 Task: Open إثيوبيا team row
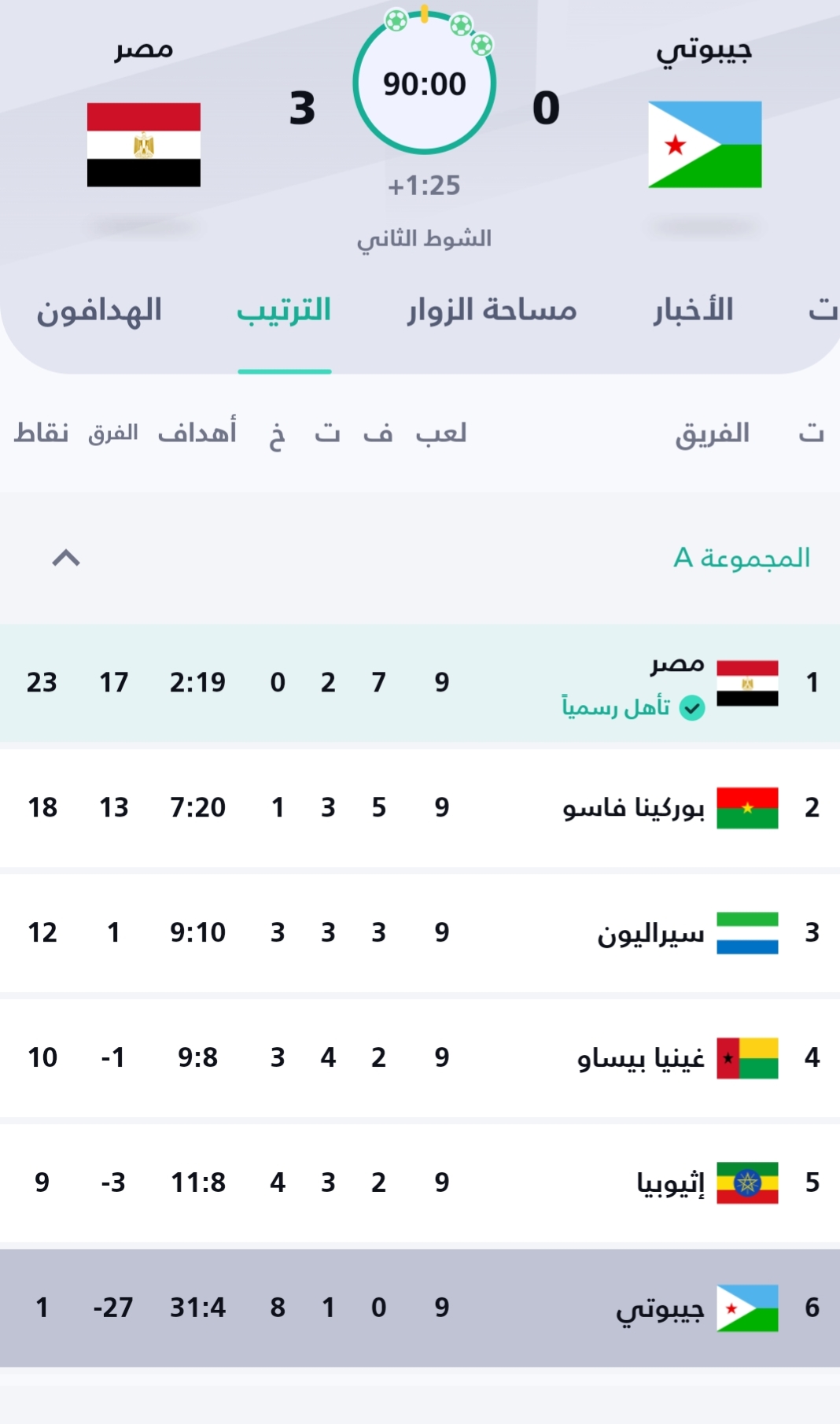670,1182
